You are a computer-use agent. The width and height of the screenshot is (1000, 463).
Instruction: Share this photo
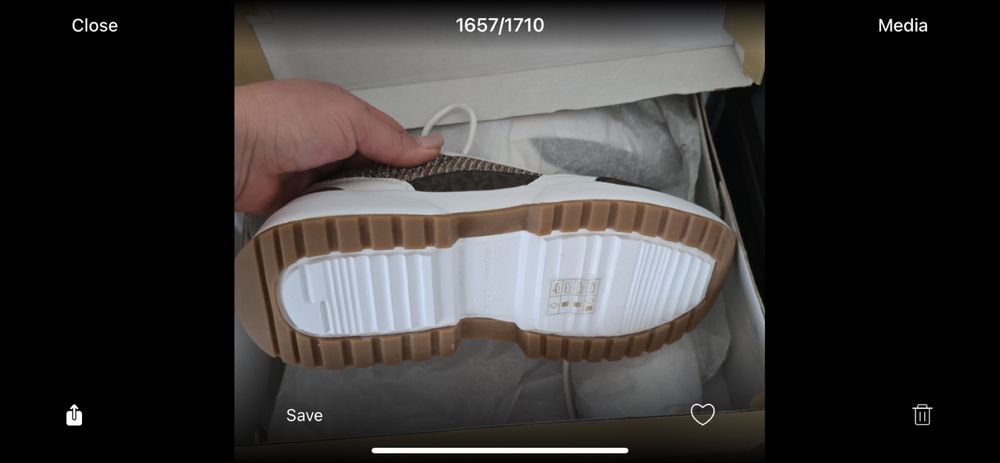point(74,414)
